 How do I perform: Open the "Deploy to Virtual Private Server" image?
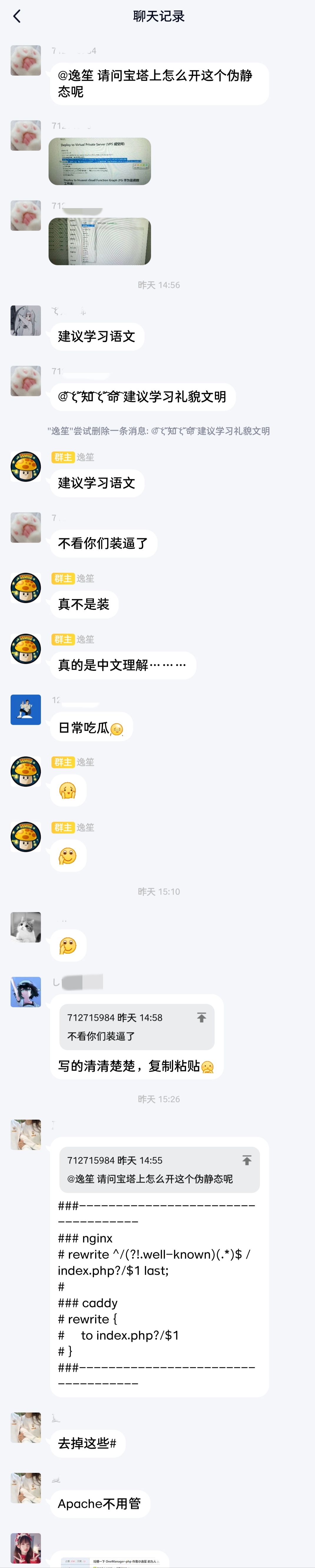pos(99,161)
